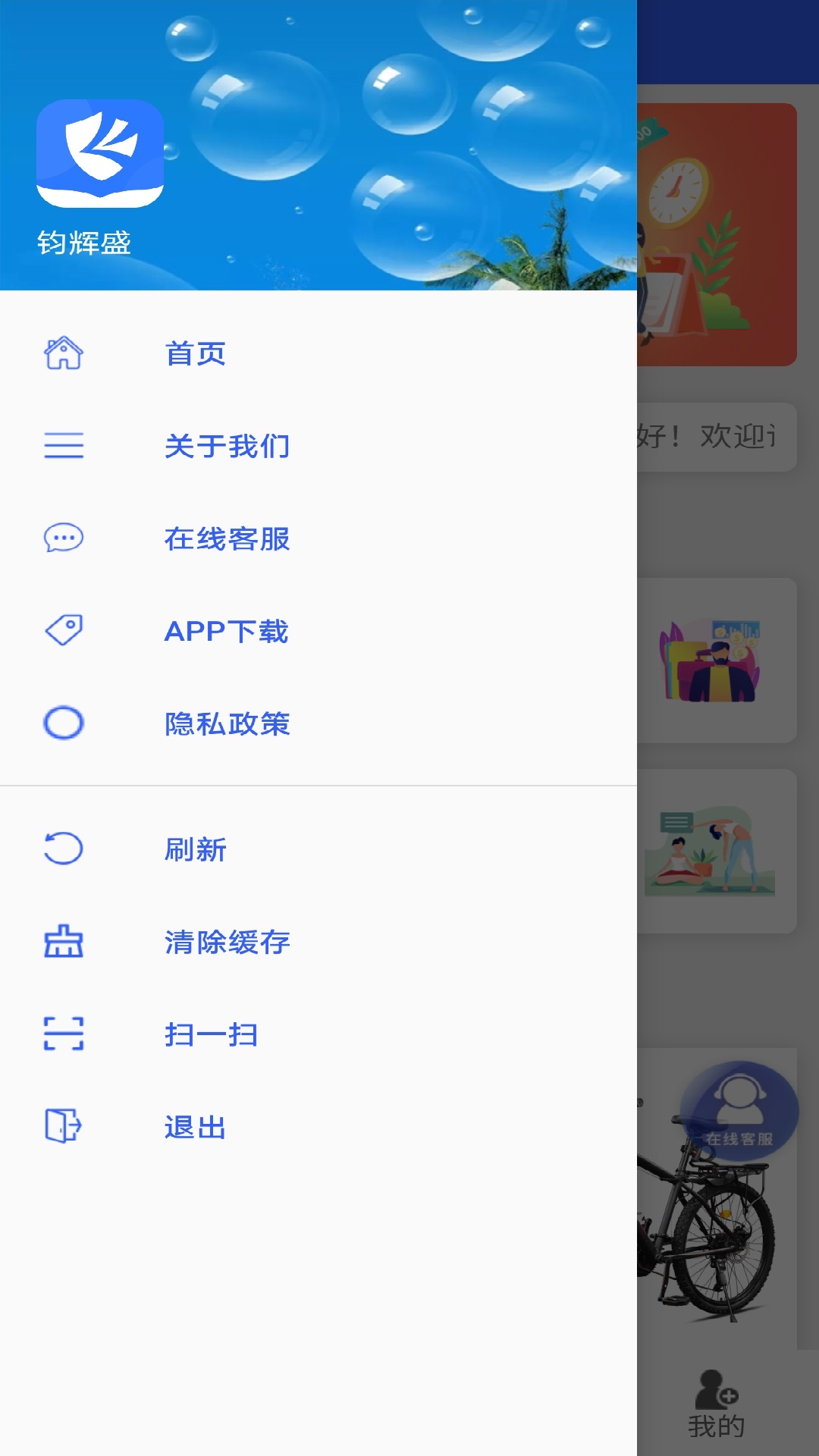The width and height of the screenshot is (819, 1456).
Task: Click the hamburger lines icon beside 关于我们
Action: [64, 447]
